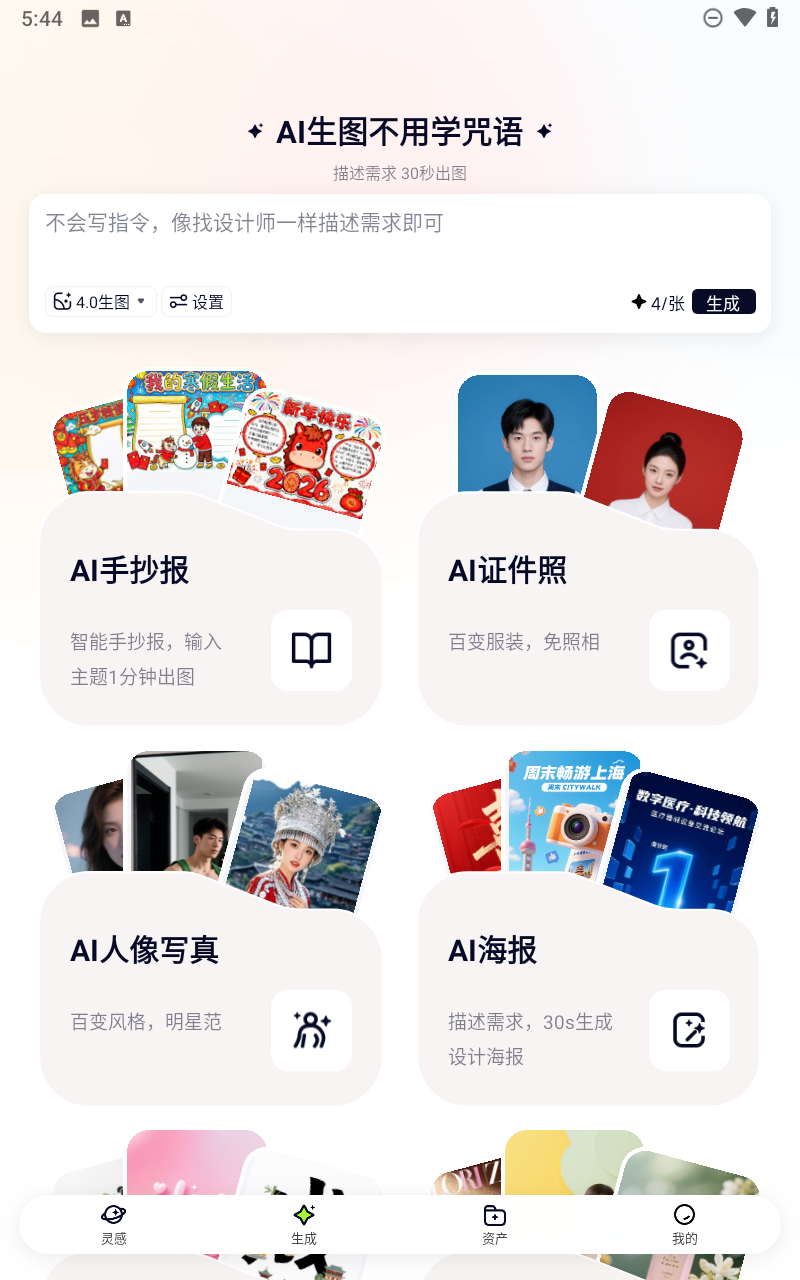Open the AI手抄报 card

(210, 610)
